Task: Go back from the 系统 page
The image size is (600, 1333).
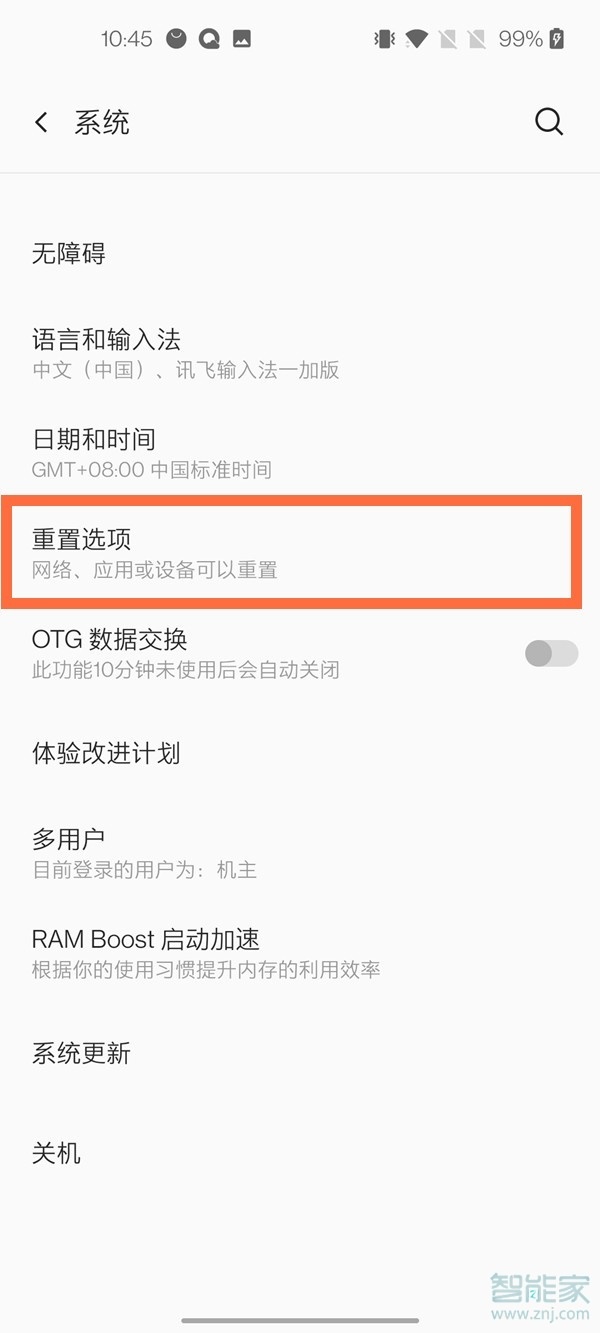Action: coord(41,123)
